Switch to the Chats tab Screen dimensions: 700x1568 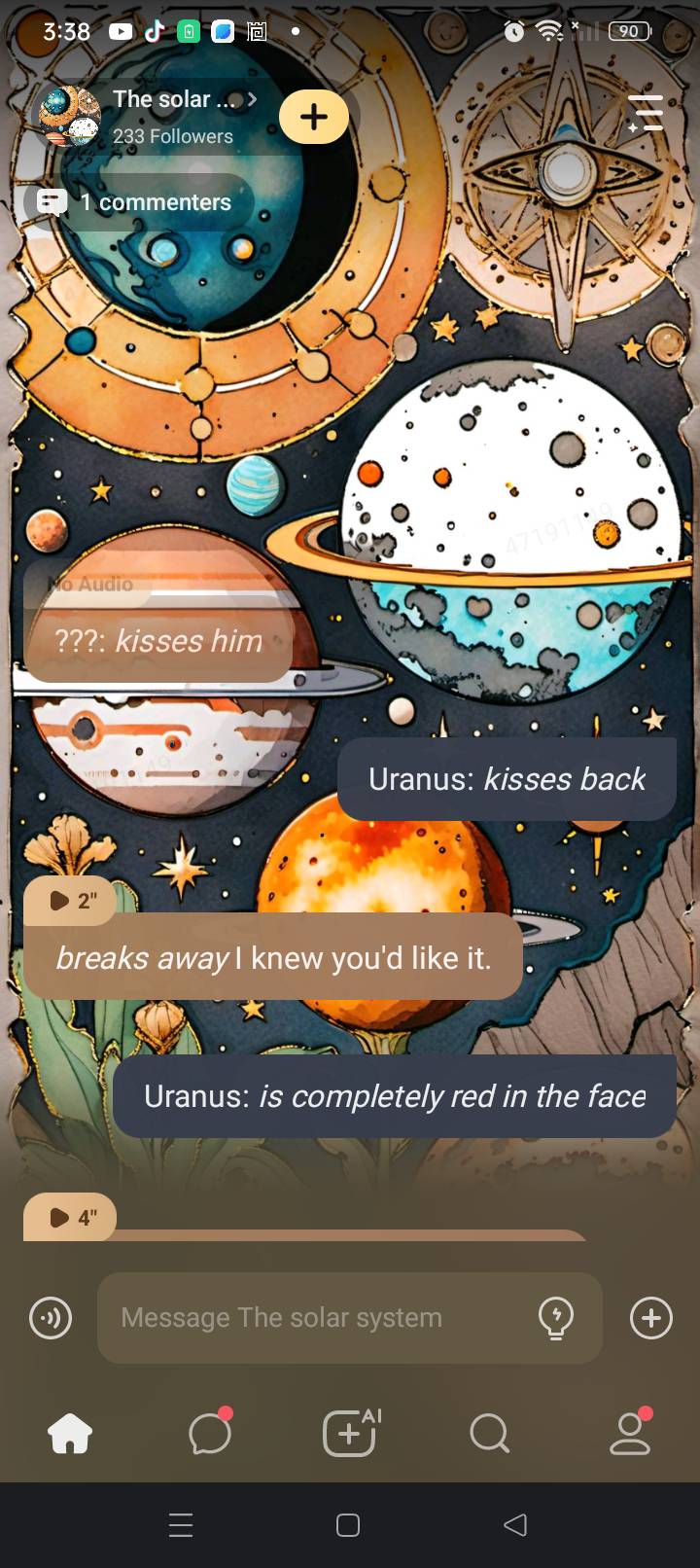pyautogui.click(x=210, y=1434)
